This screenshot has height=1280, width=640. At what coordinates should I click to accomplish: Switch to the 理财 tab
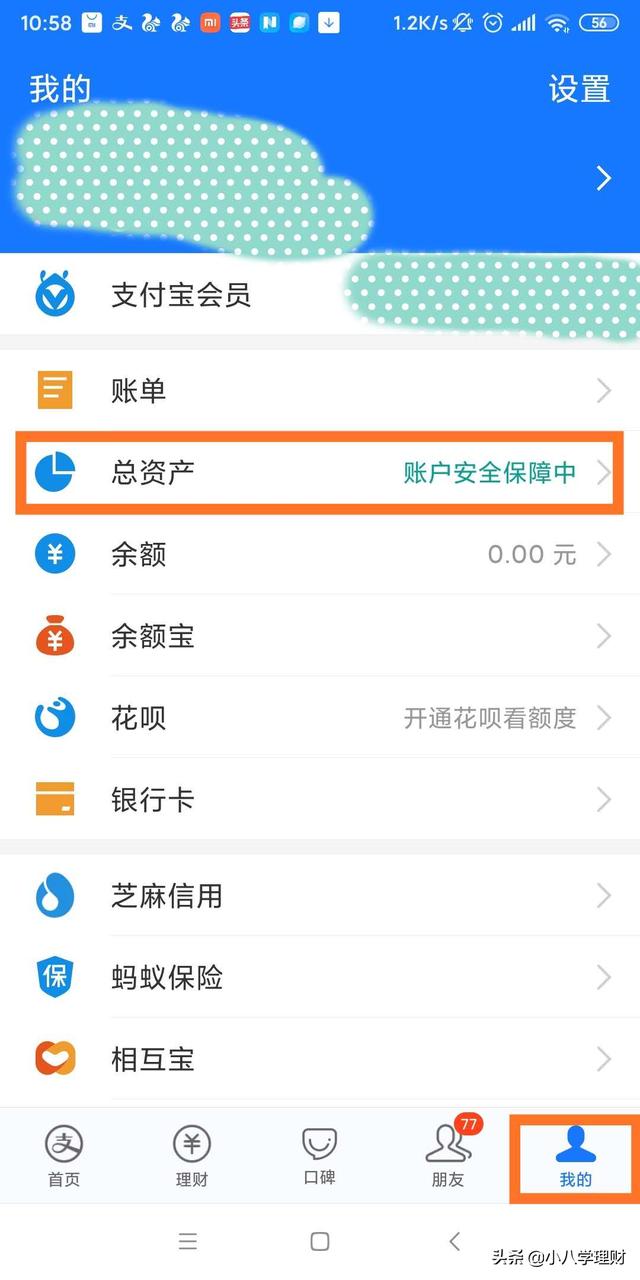[192, 1156]
